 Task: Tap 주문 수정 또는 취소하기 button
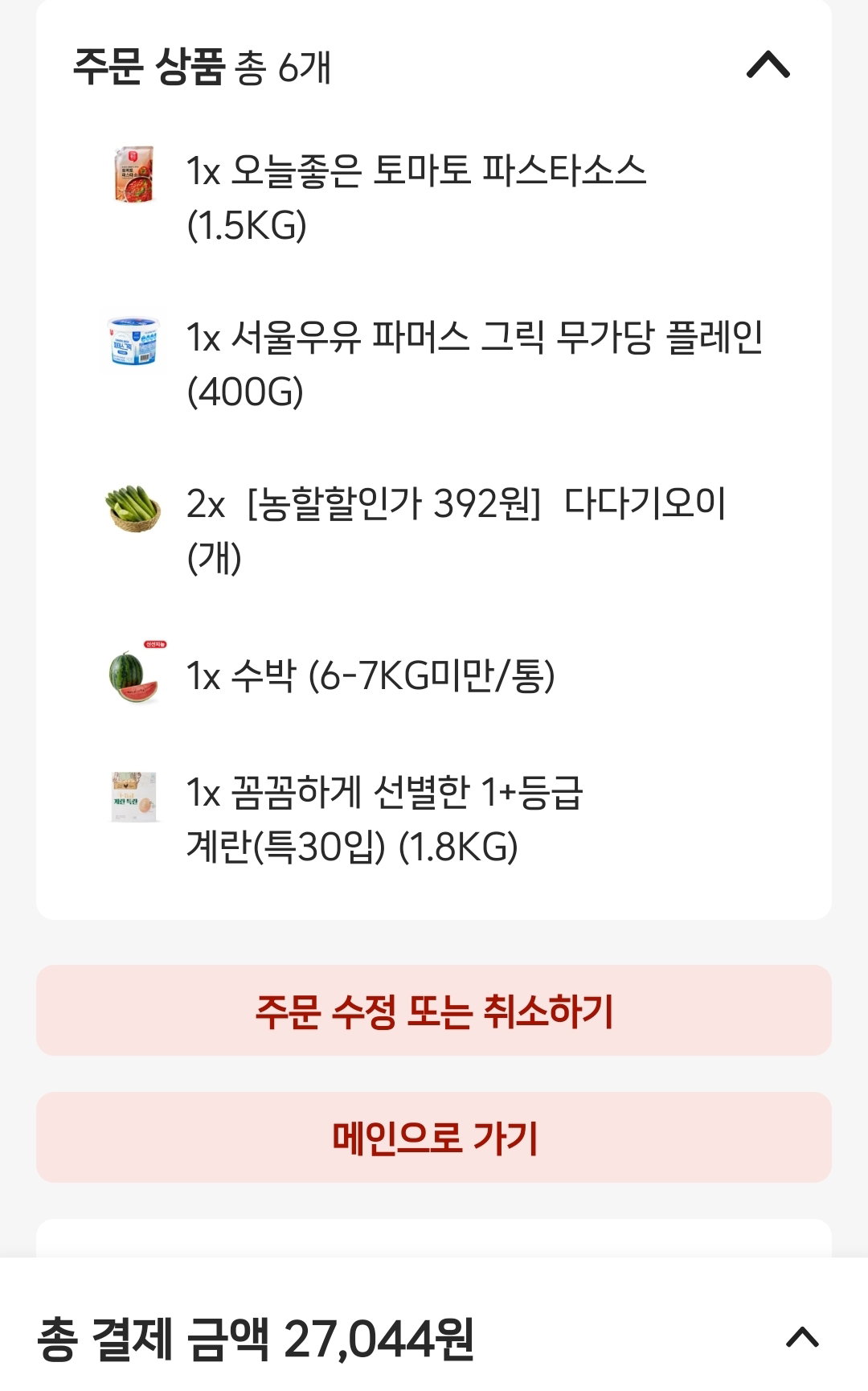coord(434,1011)
